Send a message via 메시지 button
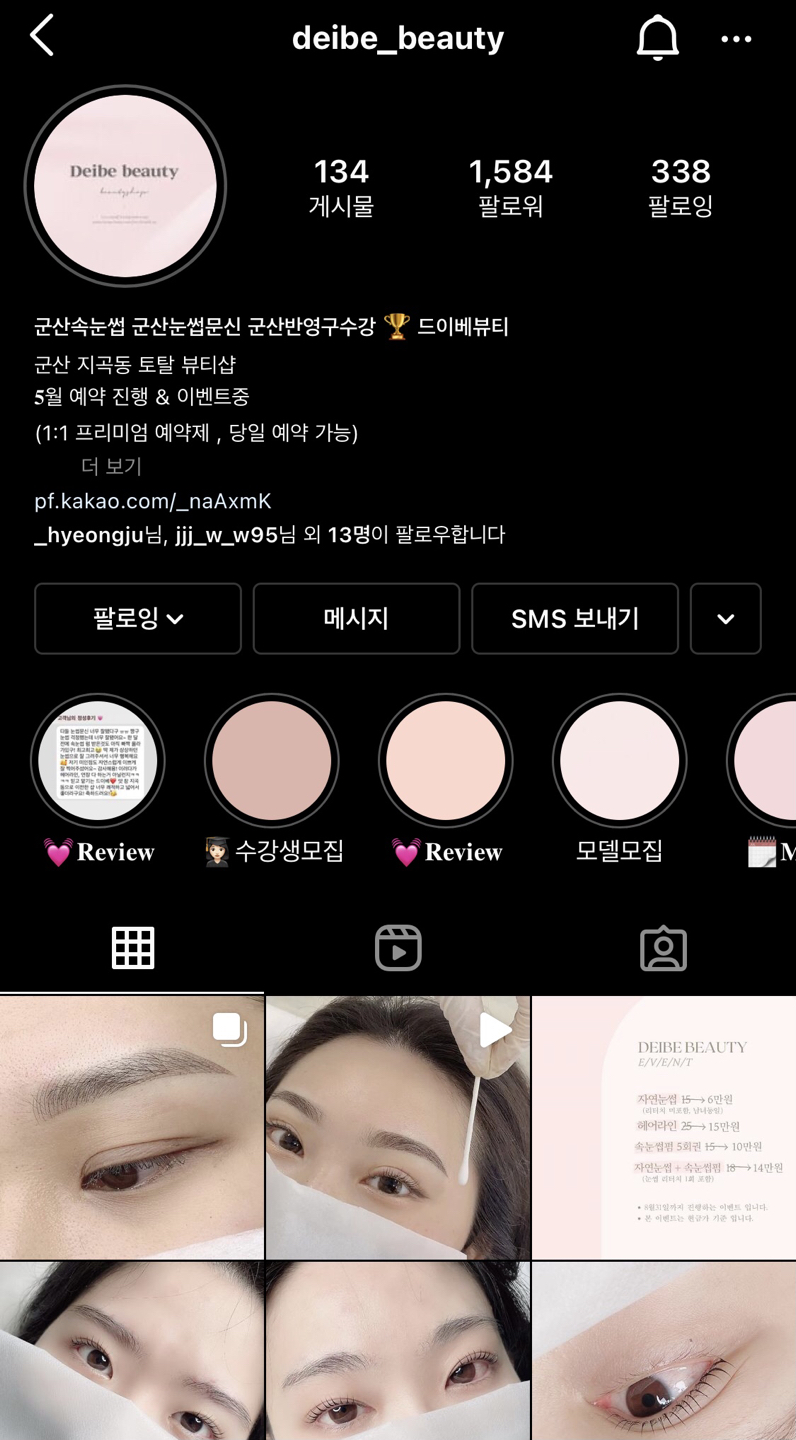This screenshot has width=796, height=1440. pos(356,619)
